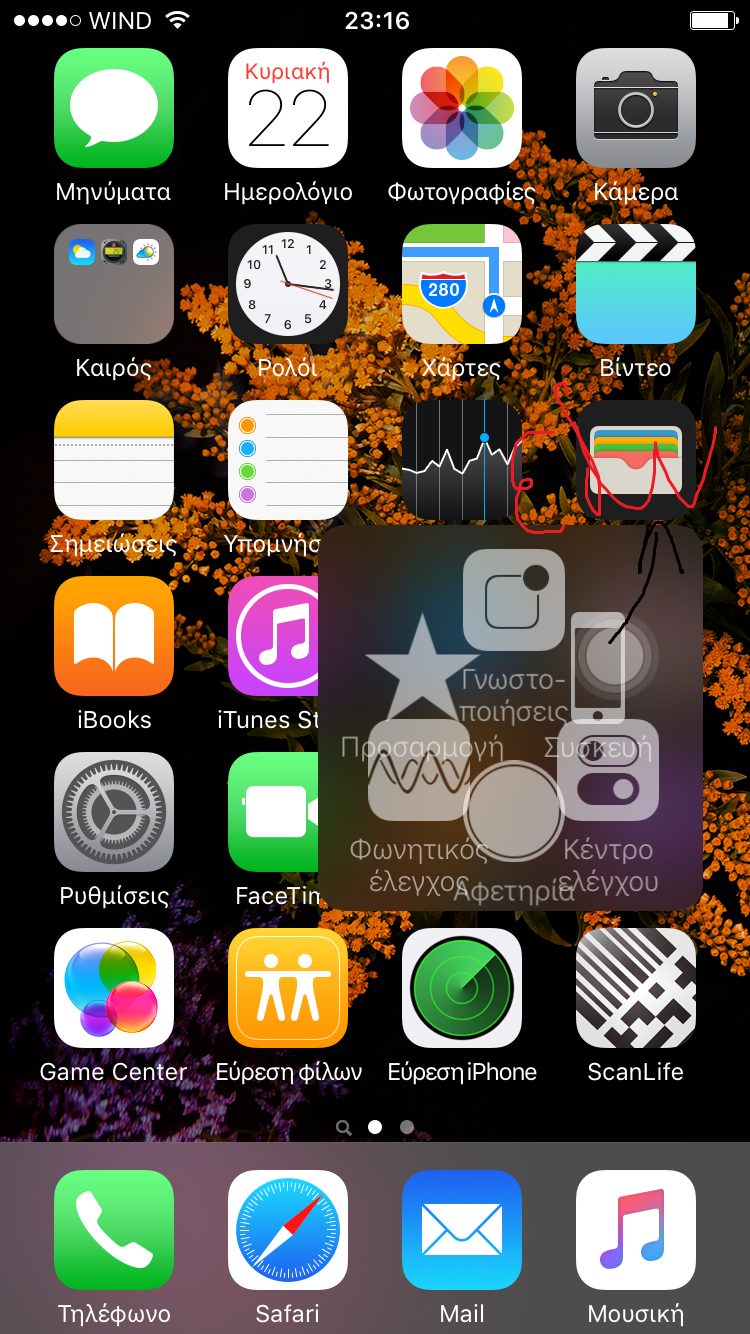Tap the Αφετηρία home button in the menu
Viewport: 750px width, 1334px height.
pos(514,810)
